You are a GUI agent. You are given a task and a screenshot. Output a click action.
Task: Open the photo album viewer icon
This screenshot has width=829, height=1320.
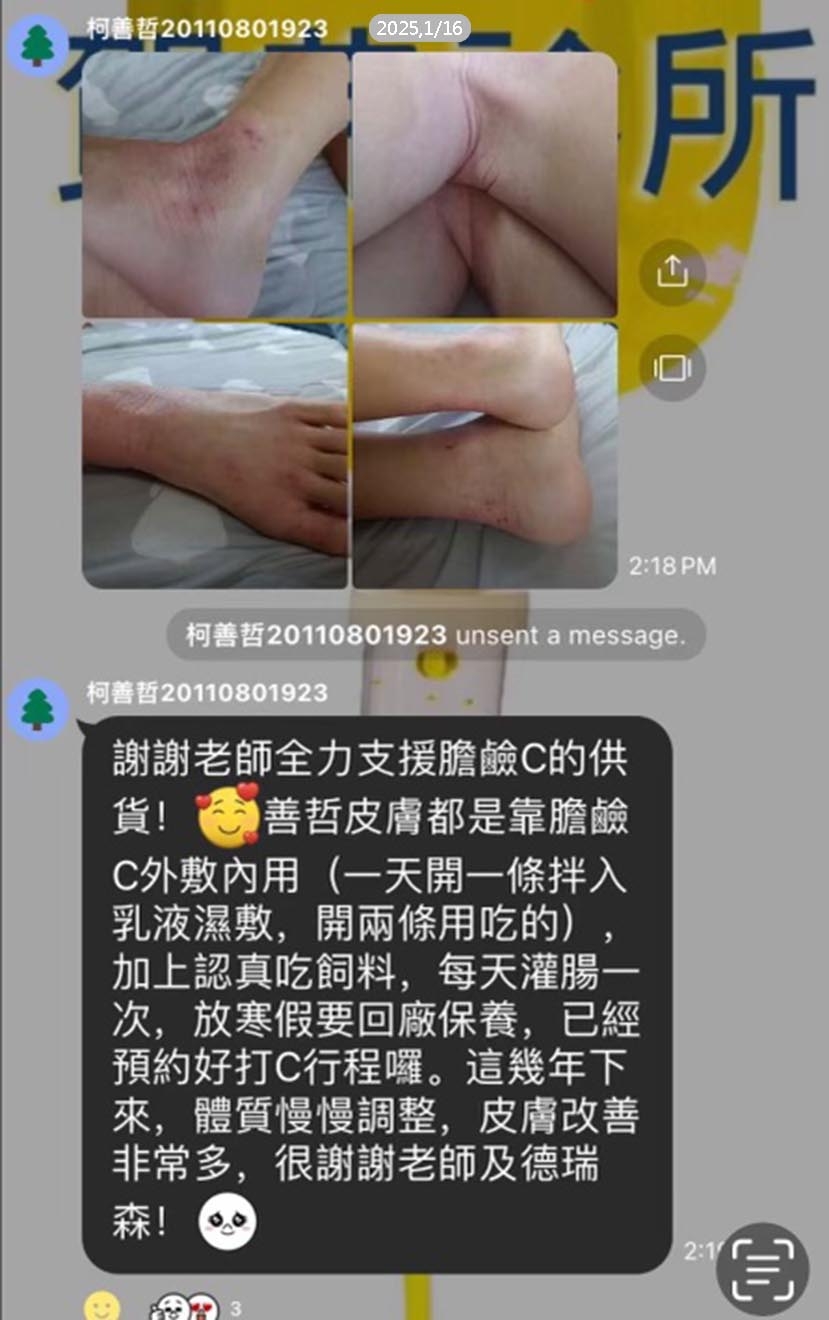[672, 367]
